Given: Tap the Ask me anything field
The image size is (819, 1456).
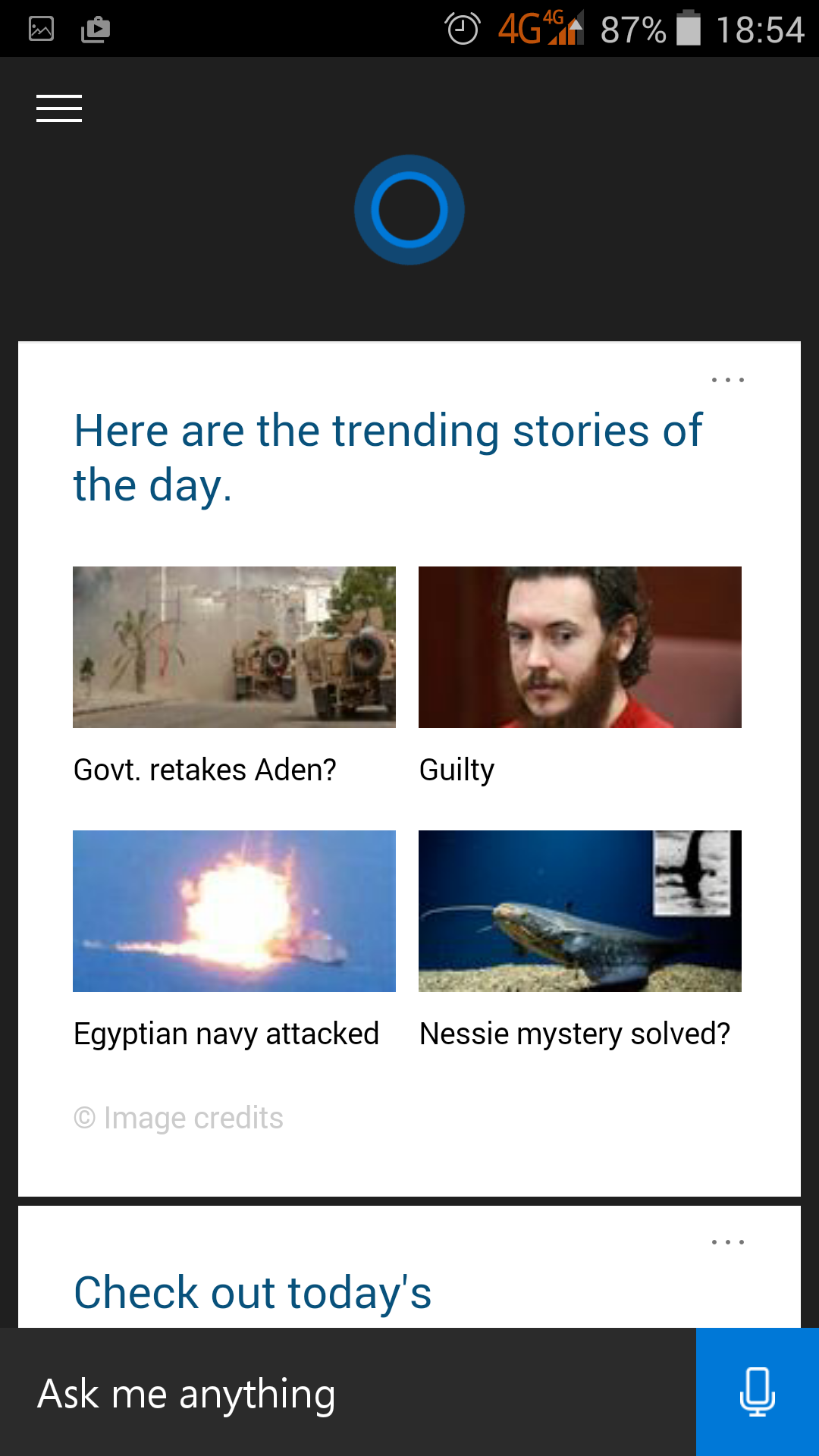Looking at the screenshot, I should (348, 1392).
